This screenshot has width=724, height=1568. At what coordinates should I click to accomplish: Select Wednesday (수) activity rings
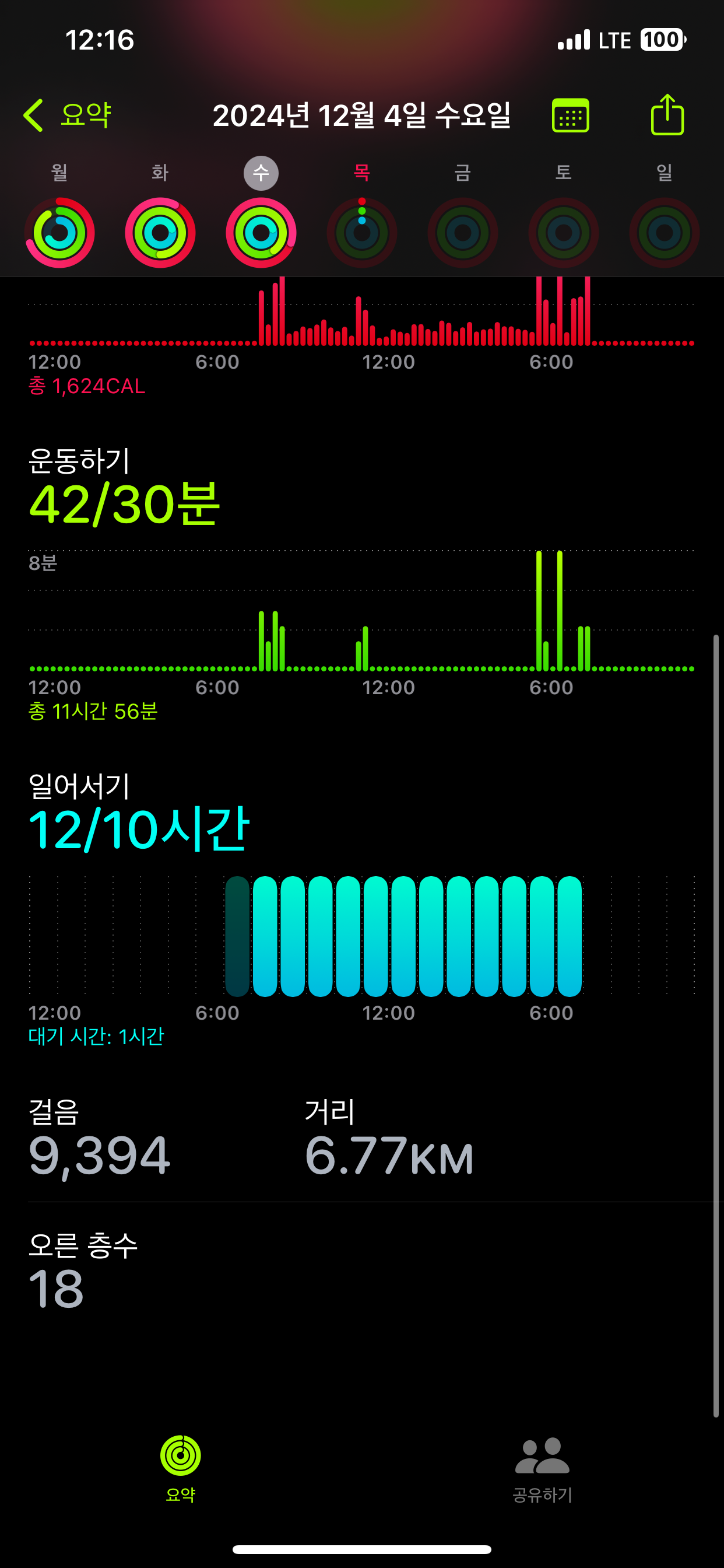pyautogui.click(x=261, y=233)
